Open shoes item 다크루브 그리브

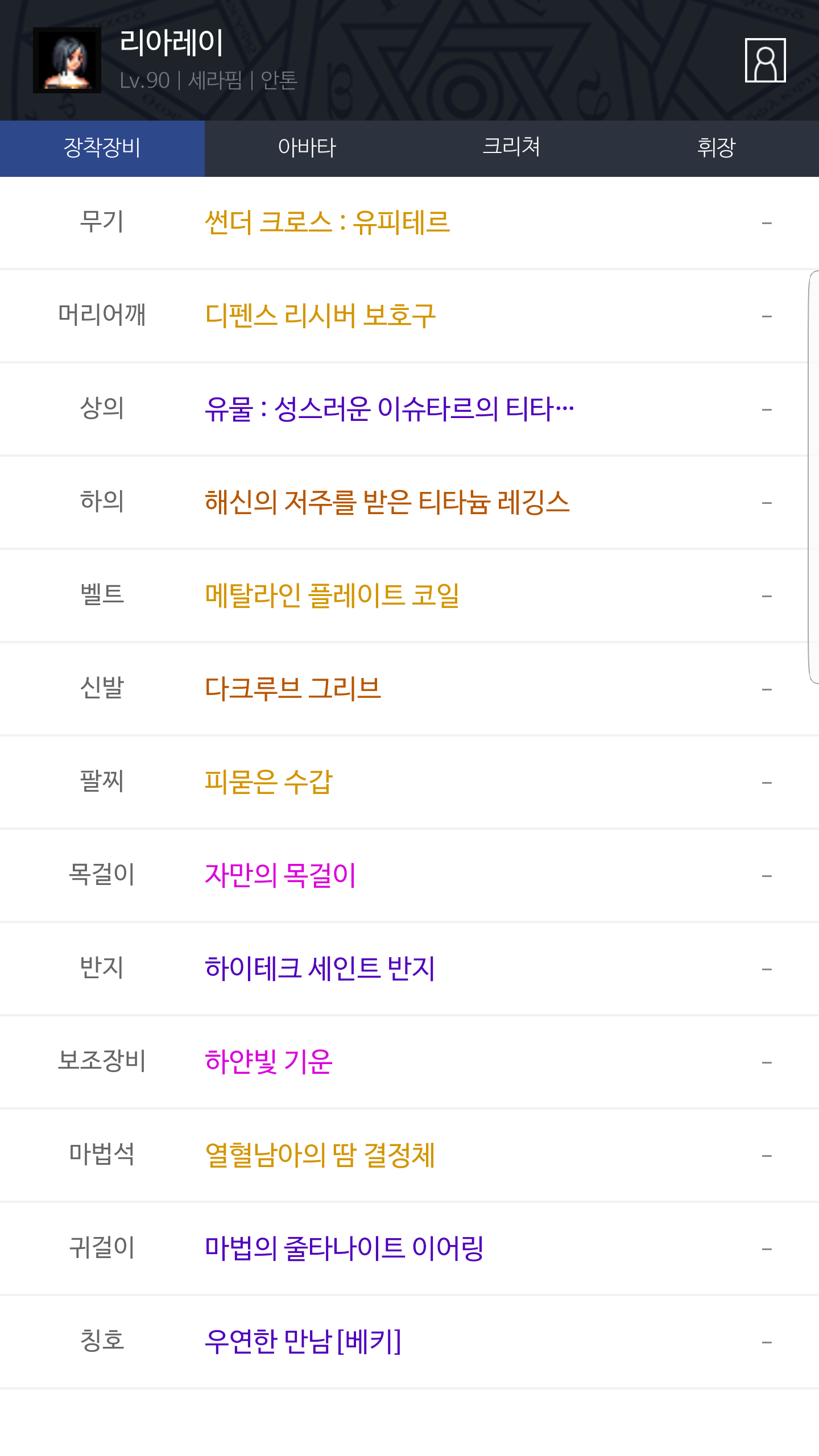tap(293, 689)
